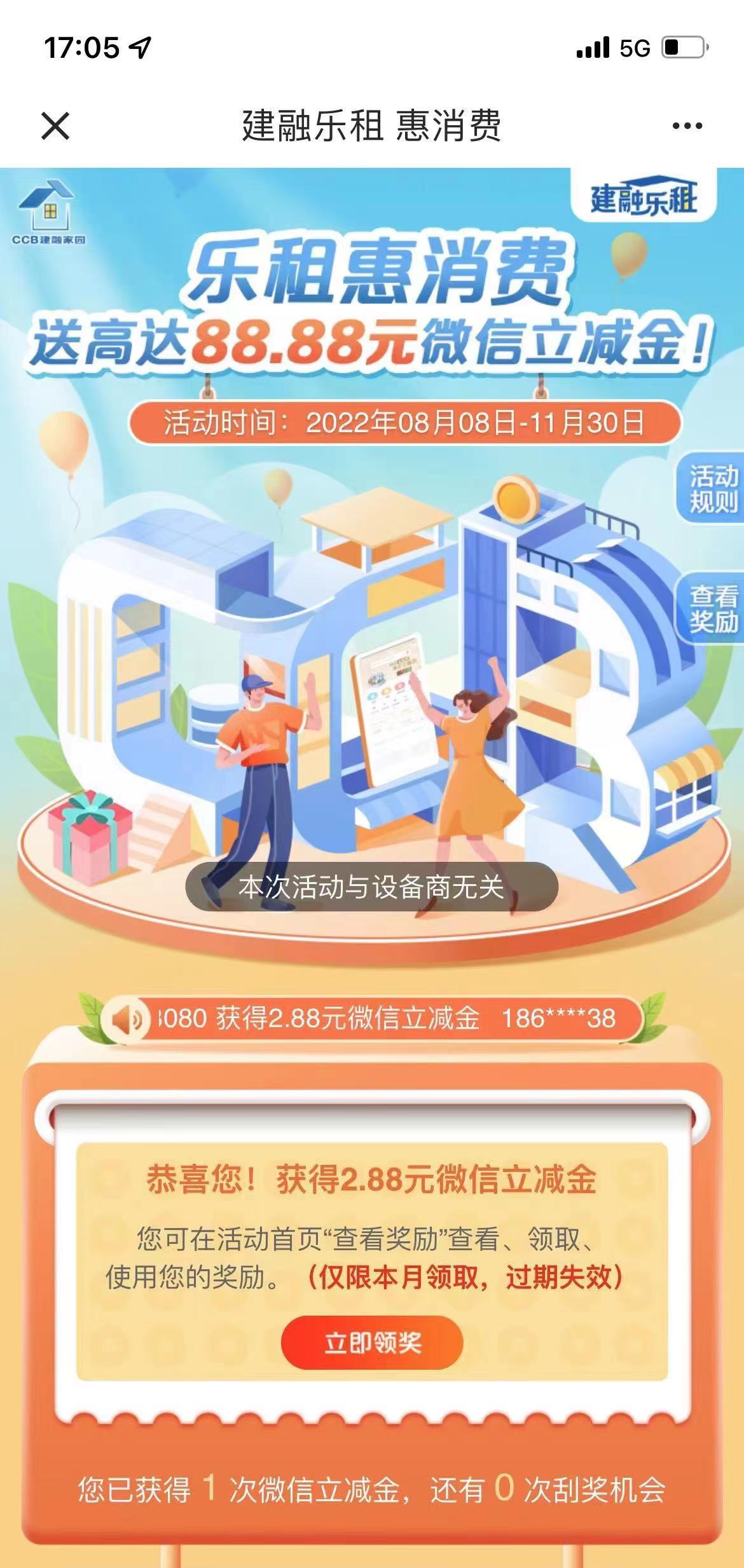Open the three-dot overflow menu
744x1568 pixels.
[x=687, y=126]
